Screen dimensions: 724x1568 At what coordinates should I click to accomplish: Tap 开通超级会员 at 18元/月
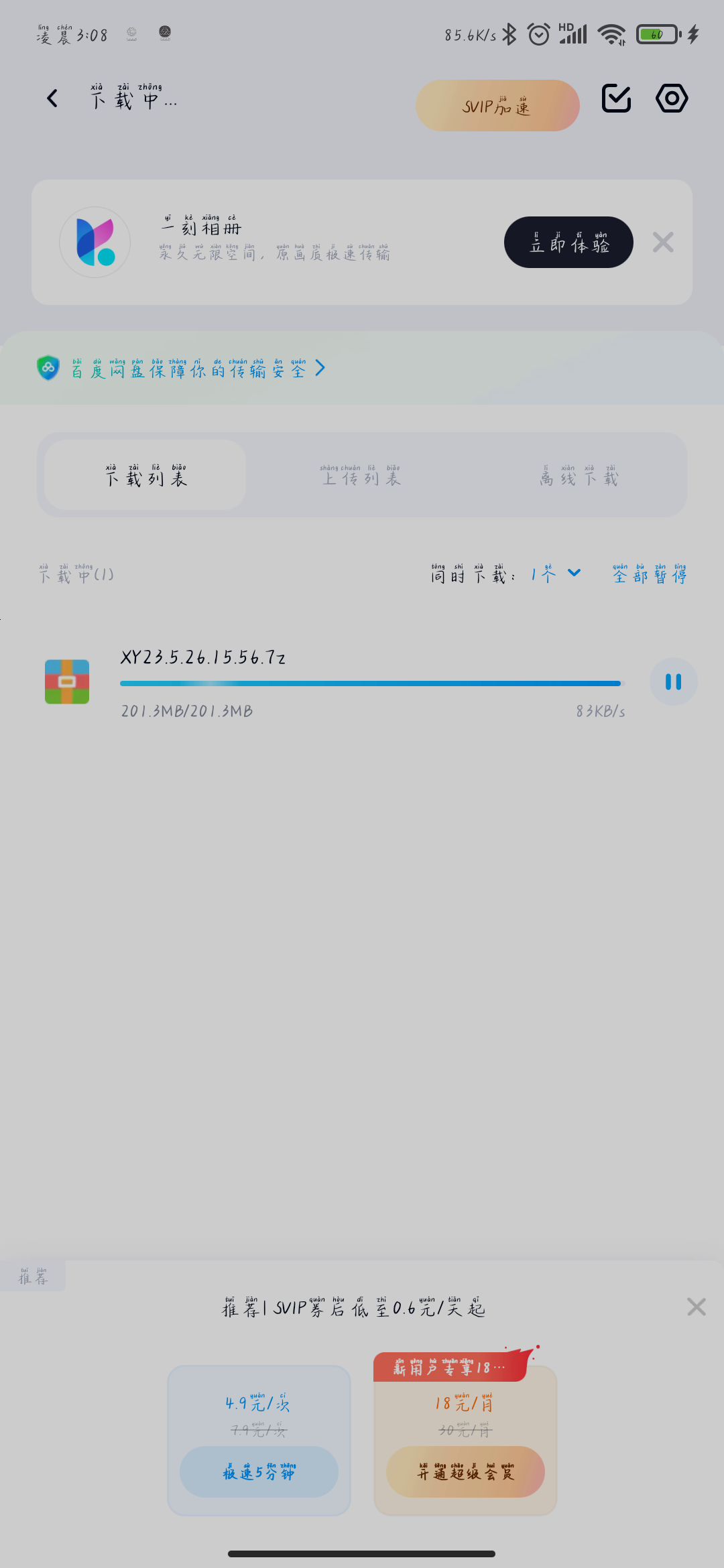click(x=465, y=1472)
